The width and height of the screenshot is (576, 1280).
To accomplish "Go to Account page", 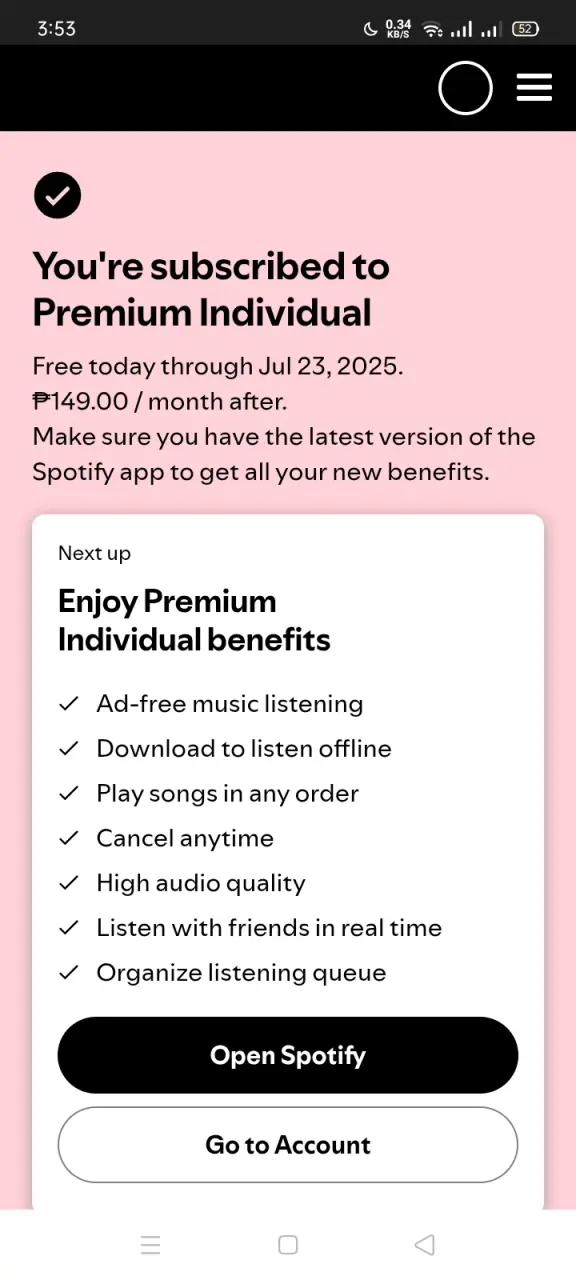I will coord(288,1145).
